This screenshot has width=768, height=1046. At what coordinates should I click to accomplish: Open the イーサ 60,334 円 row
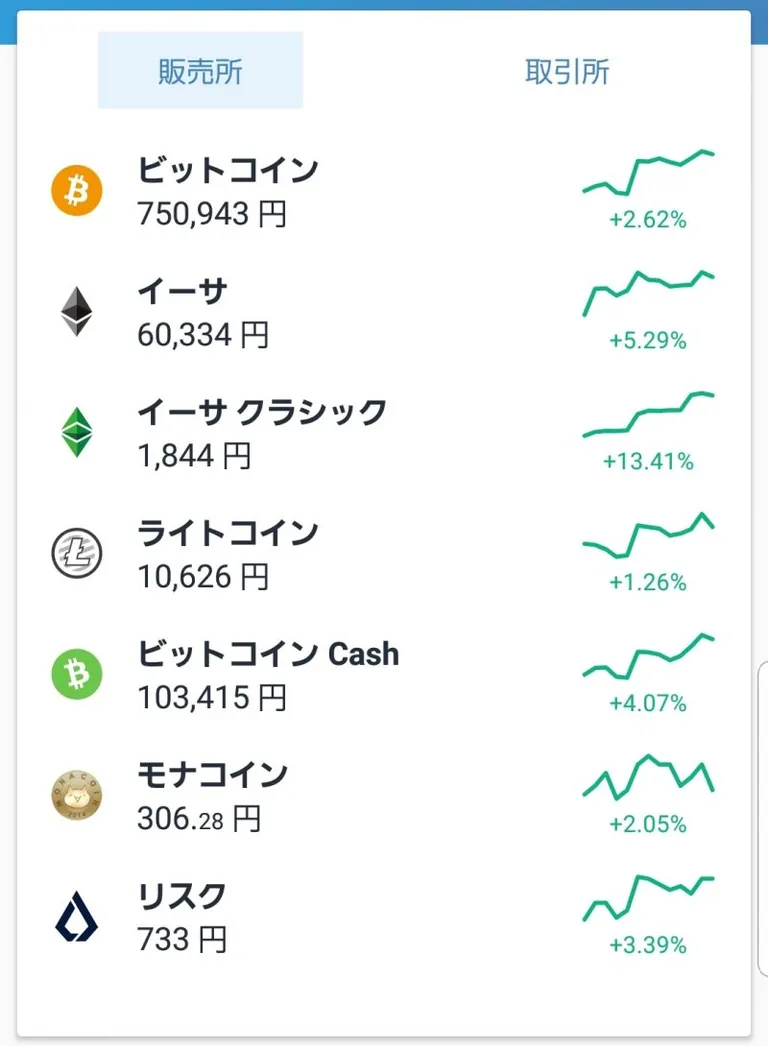(x=384, y=312)
